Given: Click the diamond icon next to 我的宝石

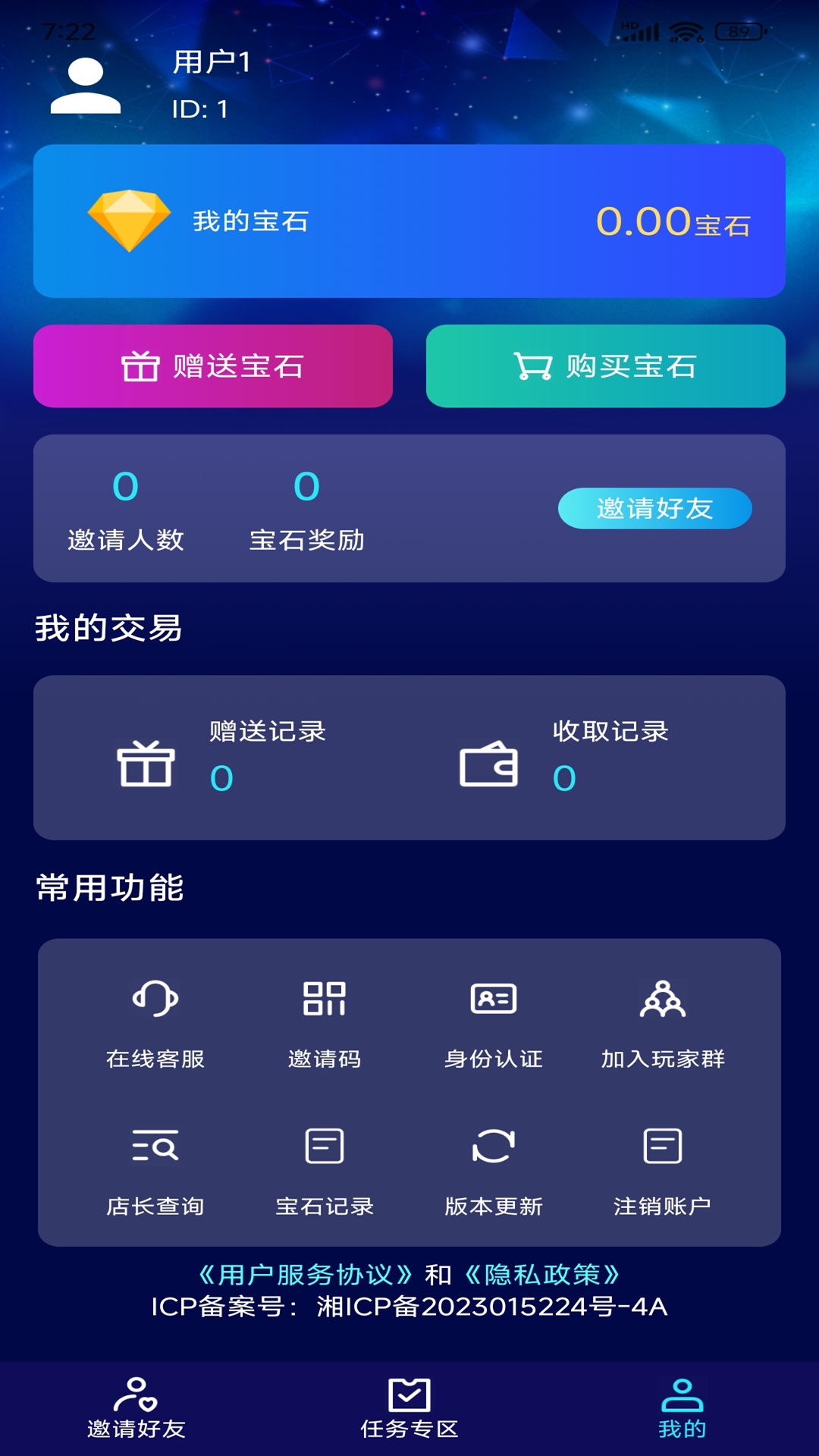Looking at the screenshot, I should click(130, 221).
